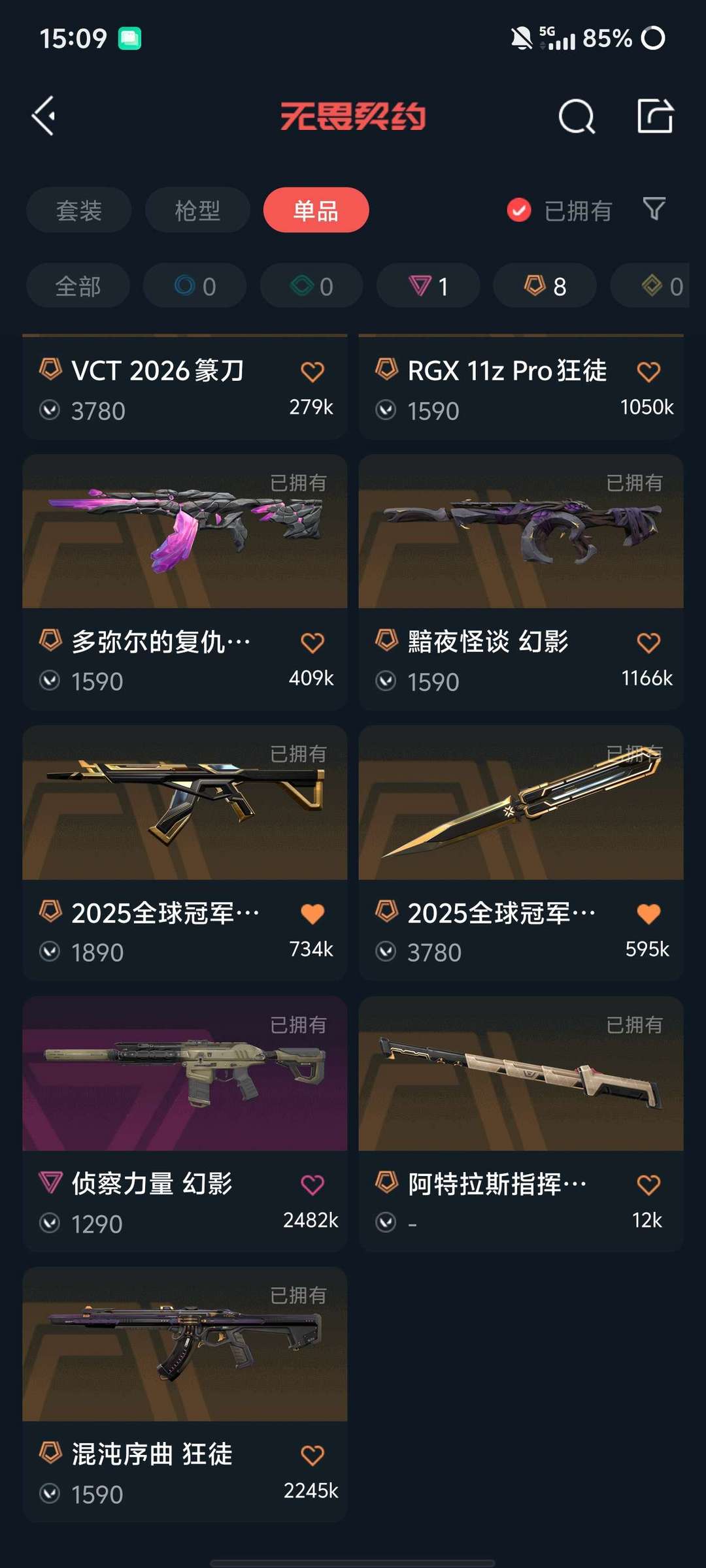Uncheck the 已拥有 filter checkbox
Image resolution: width=706 pixels, height=1568 pixels.
pos(519,210)
